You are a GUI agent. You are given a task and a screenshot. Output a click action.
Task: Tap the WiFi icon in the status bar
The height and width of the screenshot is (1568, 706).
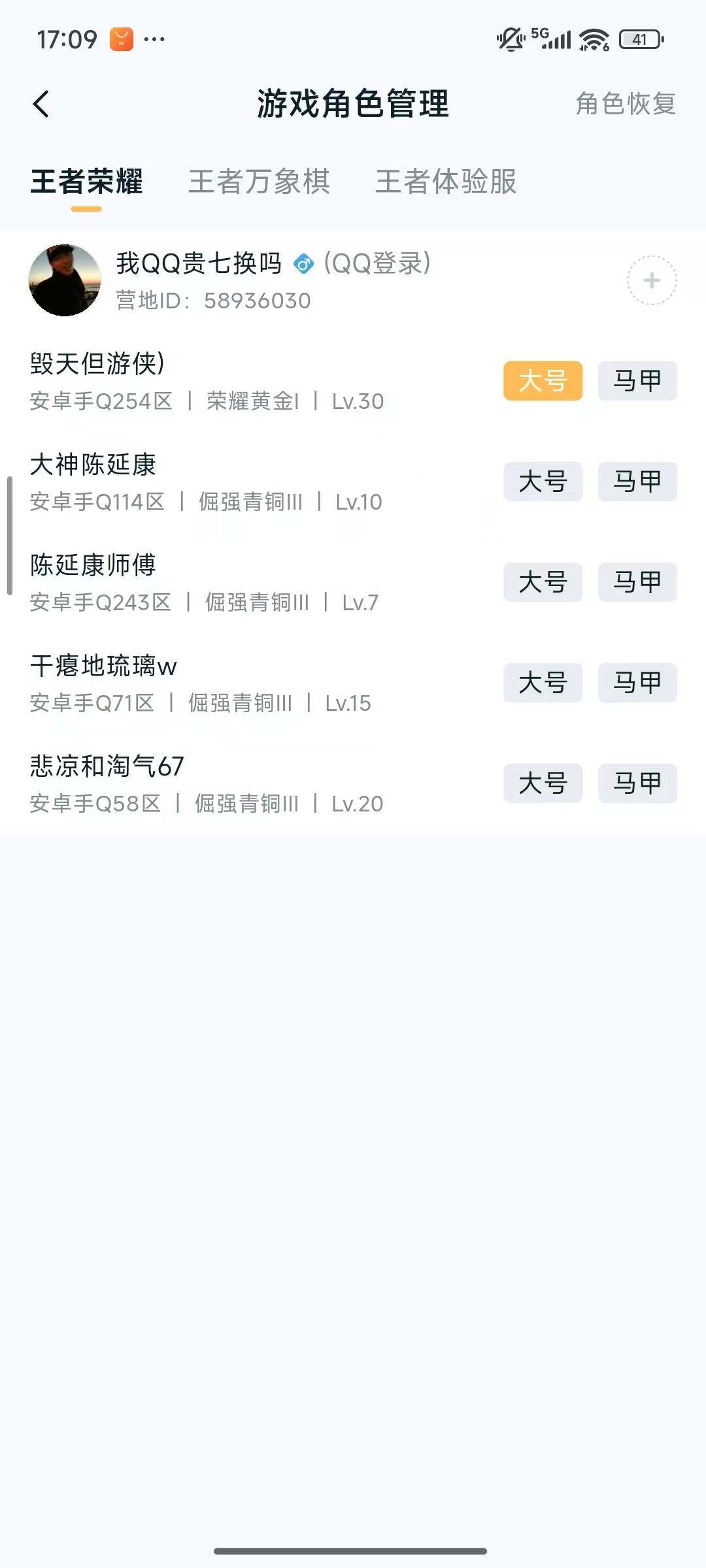592,39
